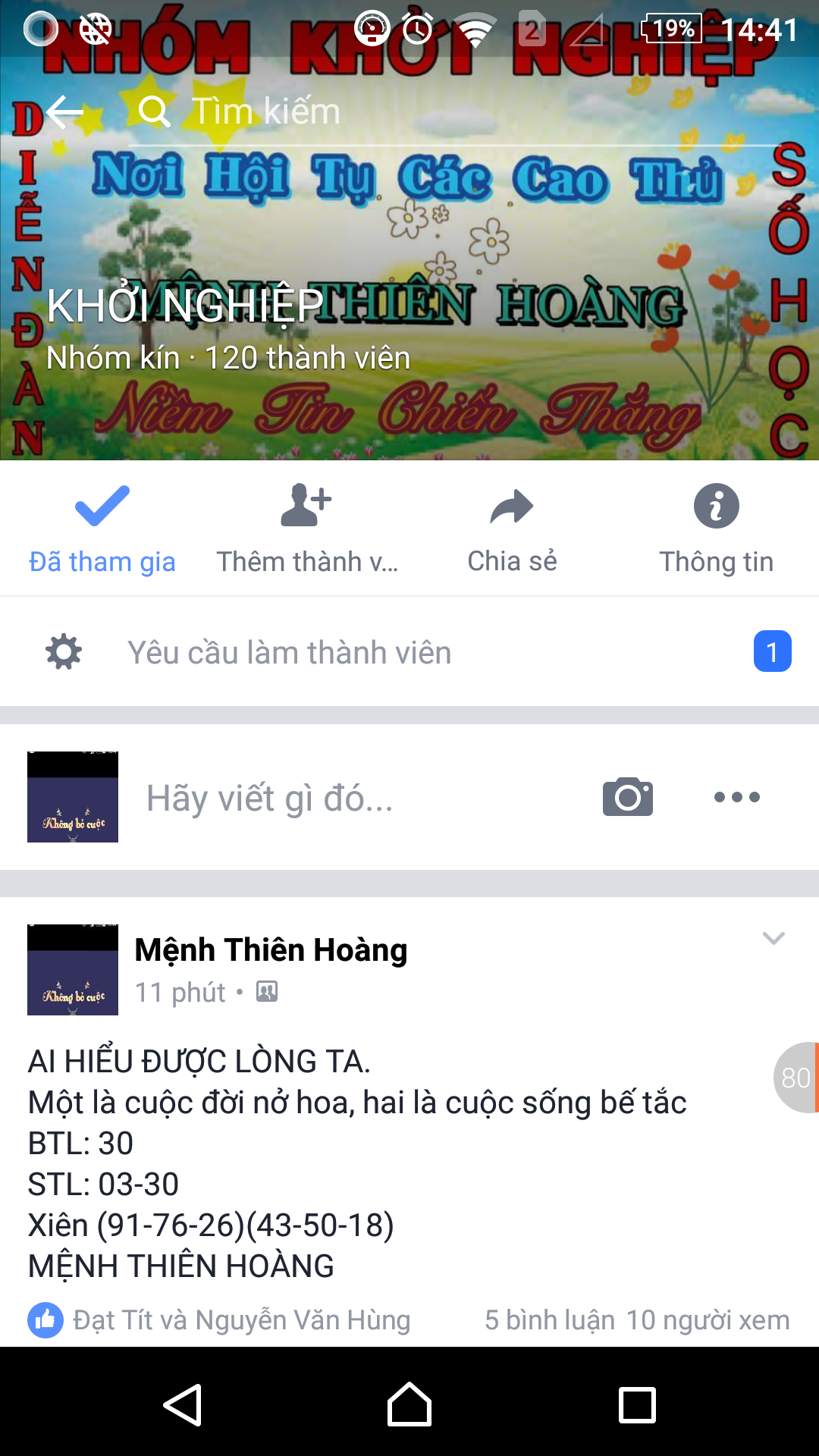Image resolution: width=819 pixels, height=1456 pixels.
Task: Add a photo with the camera icon
Action: point(628,797)
